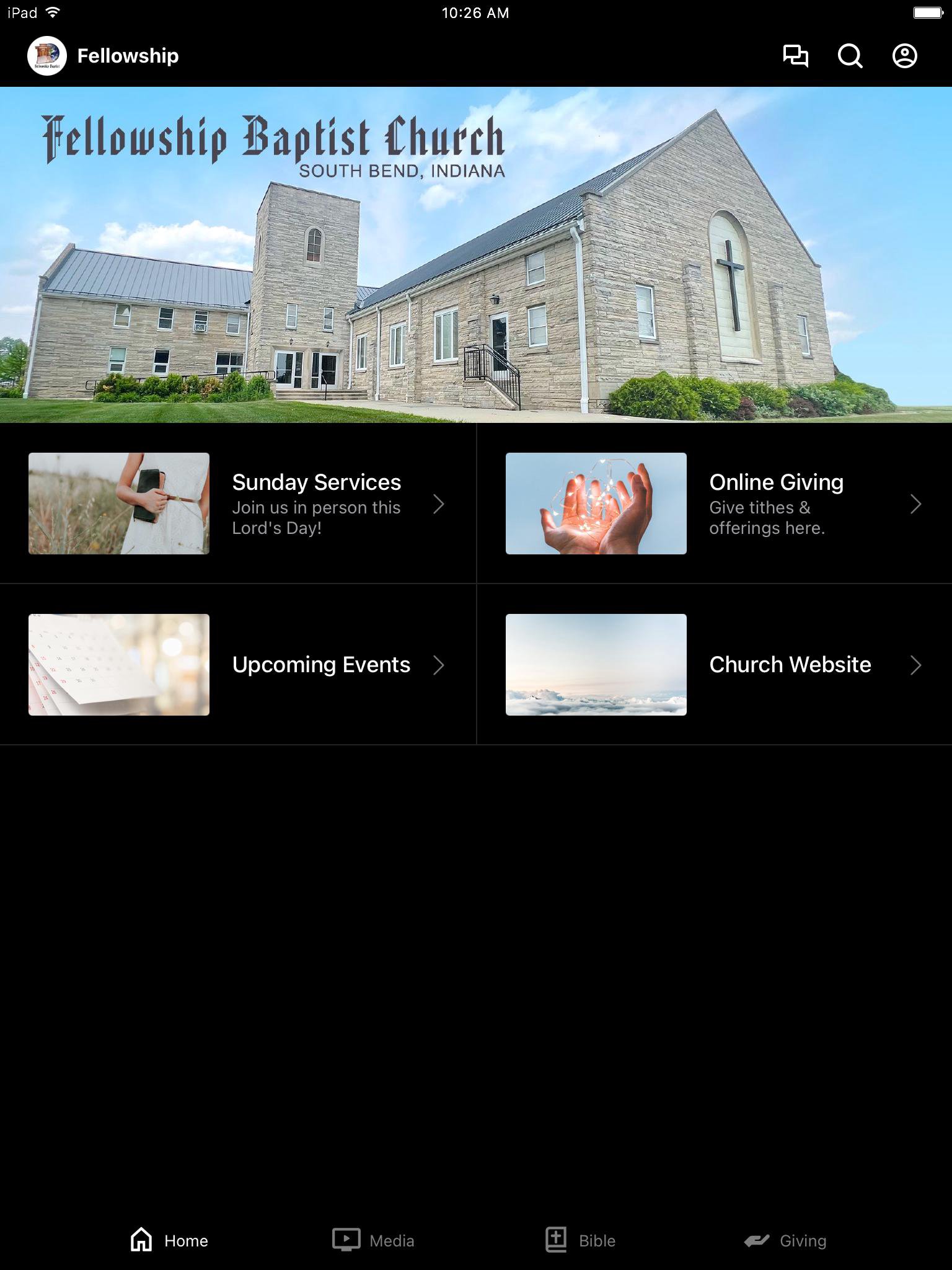The width and height of the screenshot is (952, 1270).
Task: Select the Home tab
Action: click(169, 1240)
